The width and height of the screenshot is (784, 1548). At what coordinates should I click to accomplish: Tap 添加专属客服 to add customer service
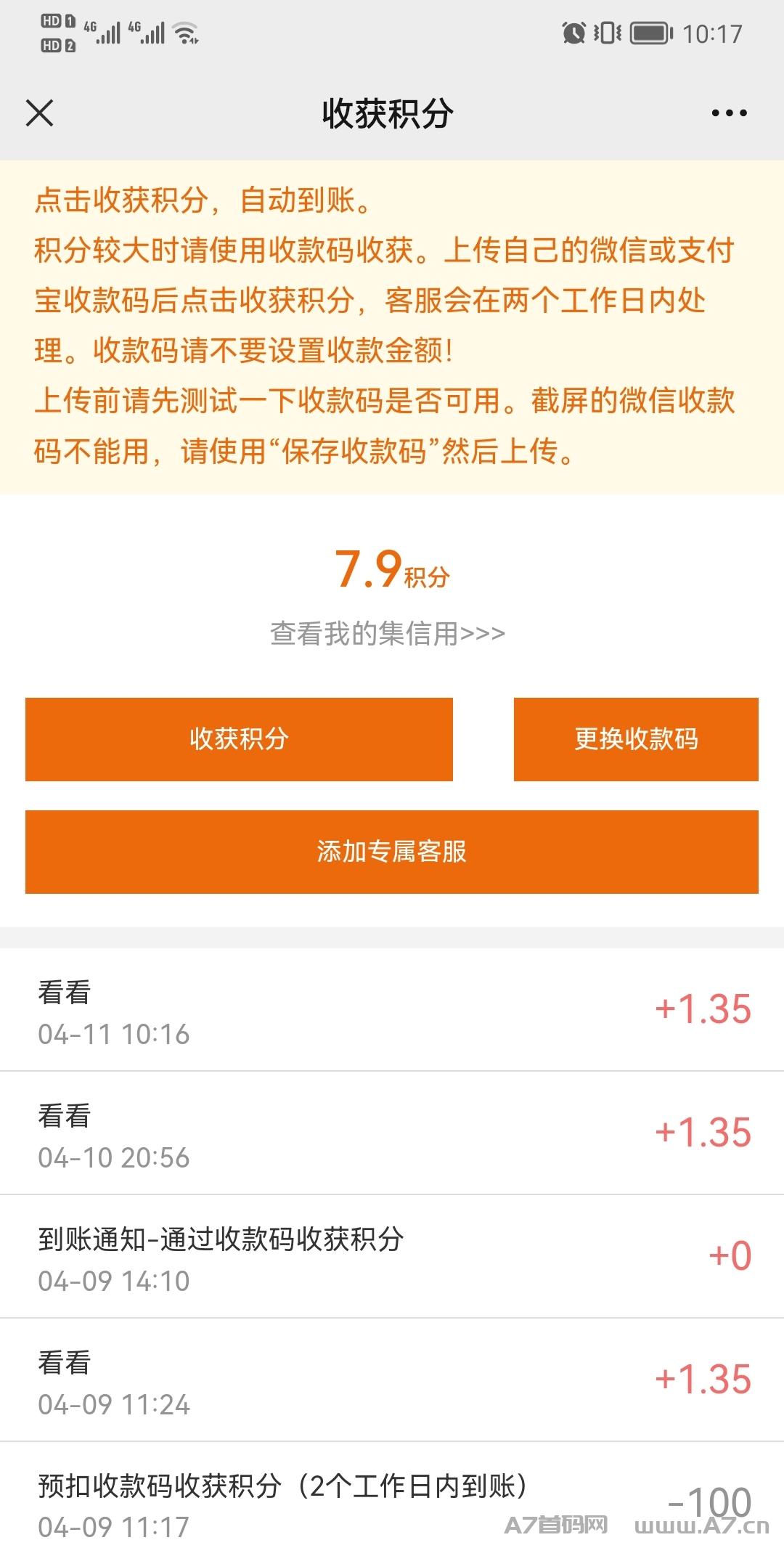[x=392, y=852]
